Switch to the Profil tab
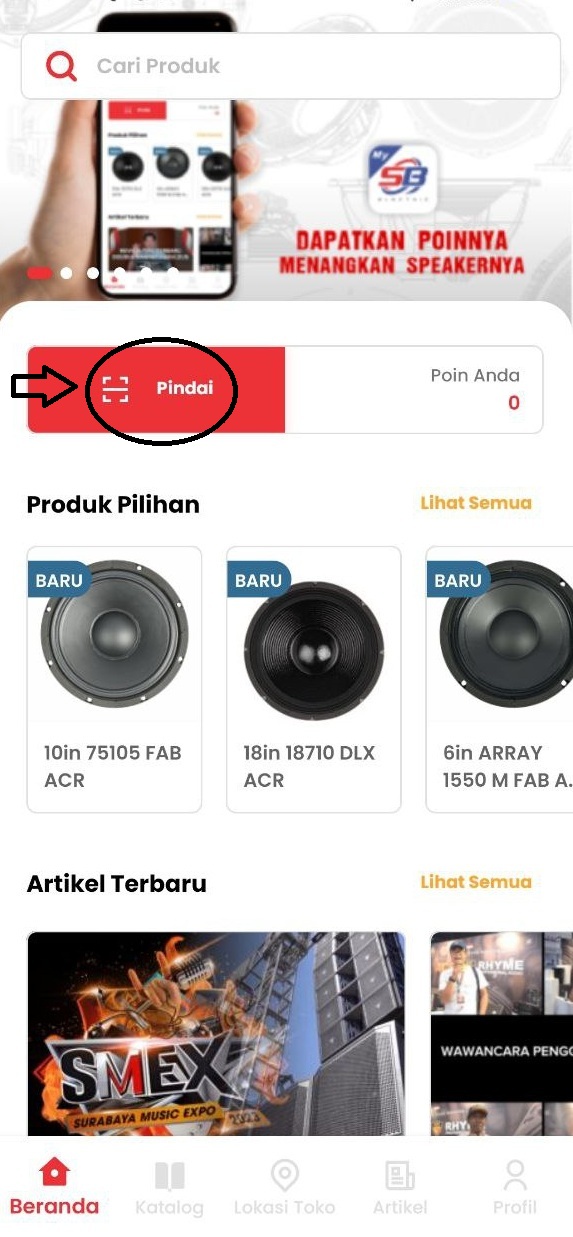573x1237 pixels. tap(515, 1188)
